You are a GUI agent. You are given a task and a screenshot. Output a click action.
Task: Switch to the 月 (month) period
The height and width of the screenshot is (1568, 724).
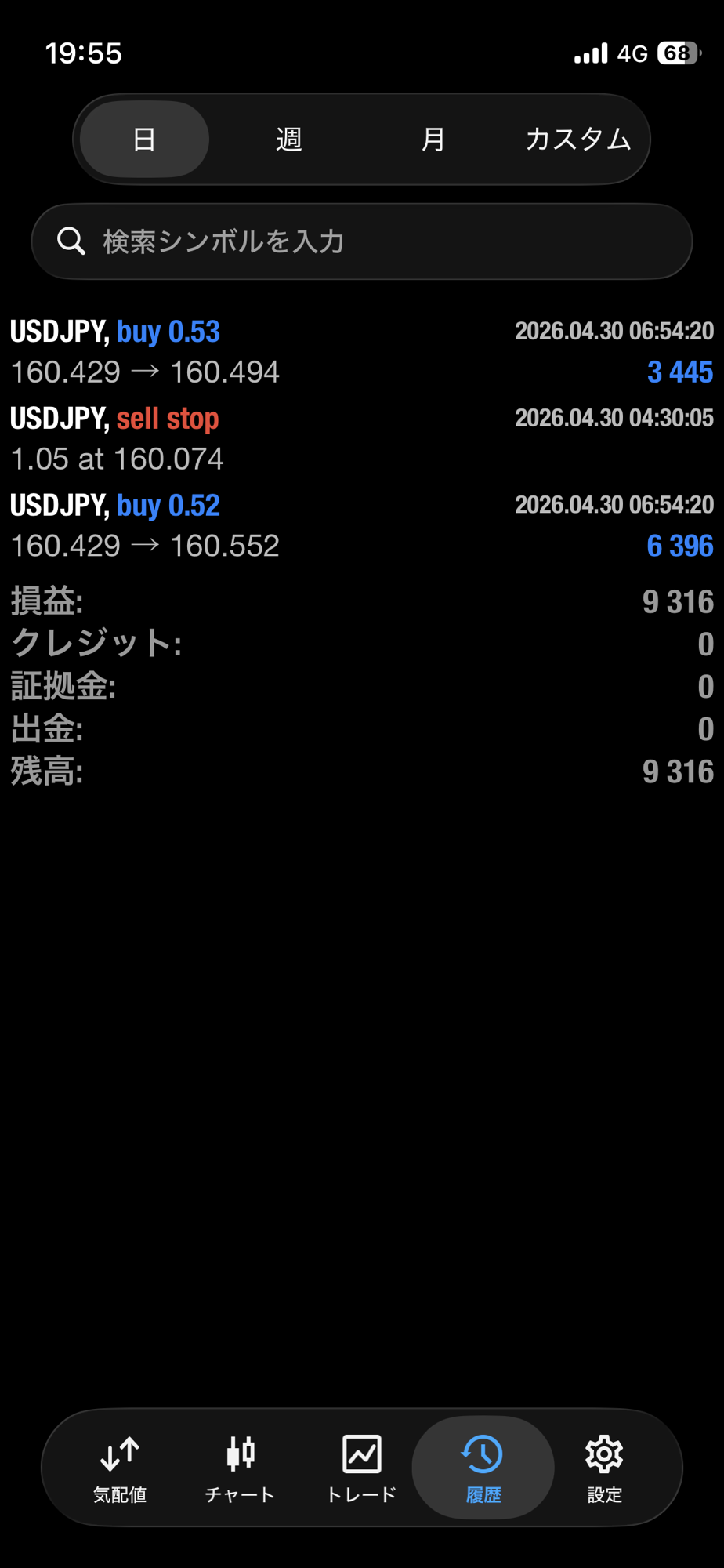click(433, 140)
